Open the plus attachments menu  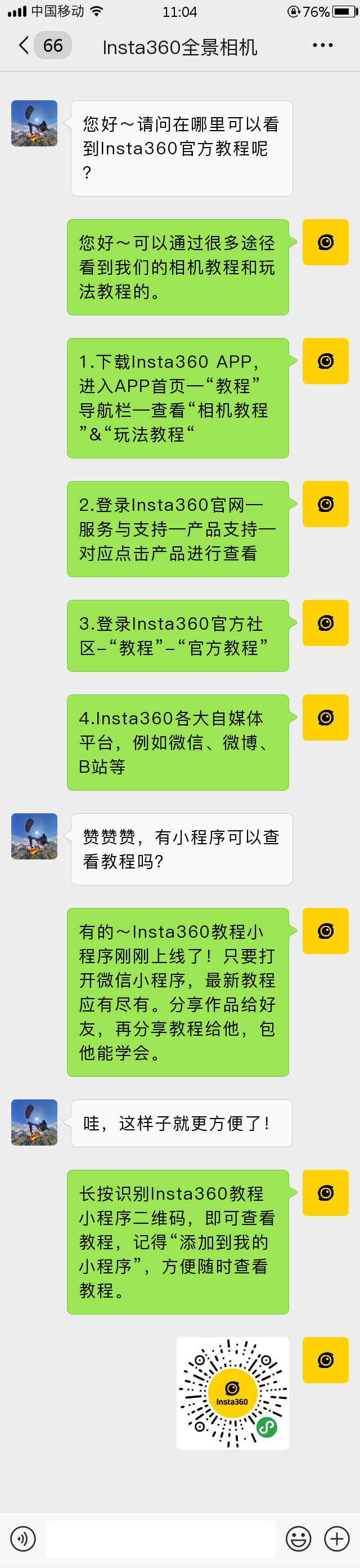pyautogui.click(x=337, y=1539)
